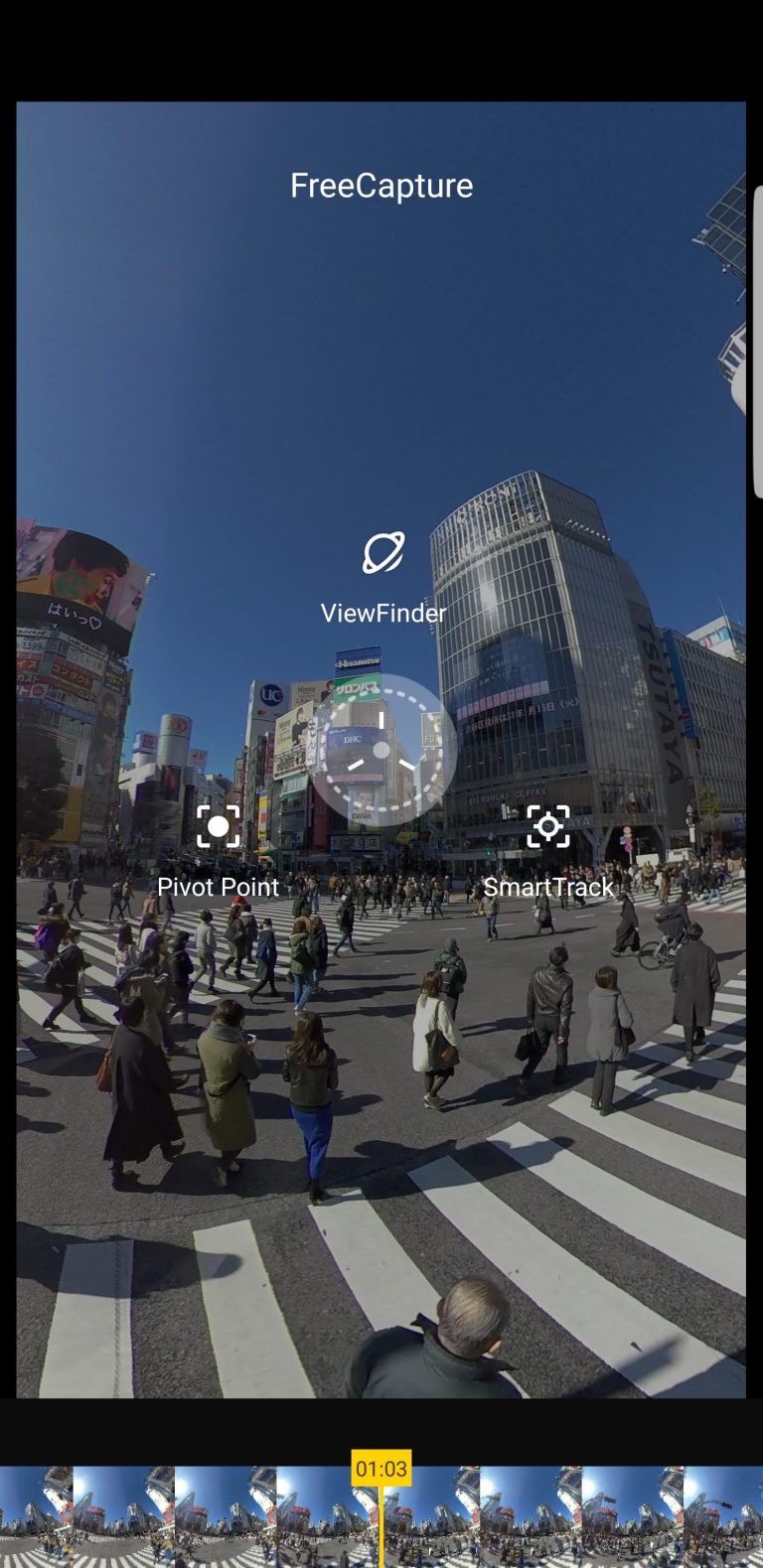Tap the FreeCapture title
Screen dimensions: 763x1568
(381, 185)
